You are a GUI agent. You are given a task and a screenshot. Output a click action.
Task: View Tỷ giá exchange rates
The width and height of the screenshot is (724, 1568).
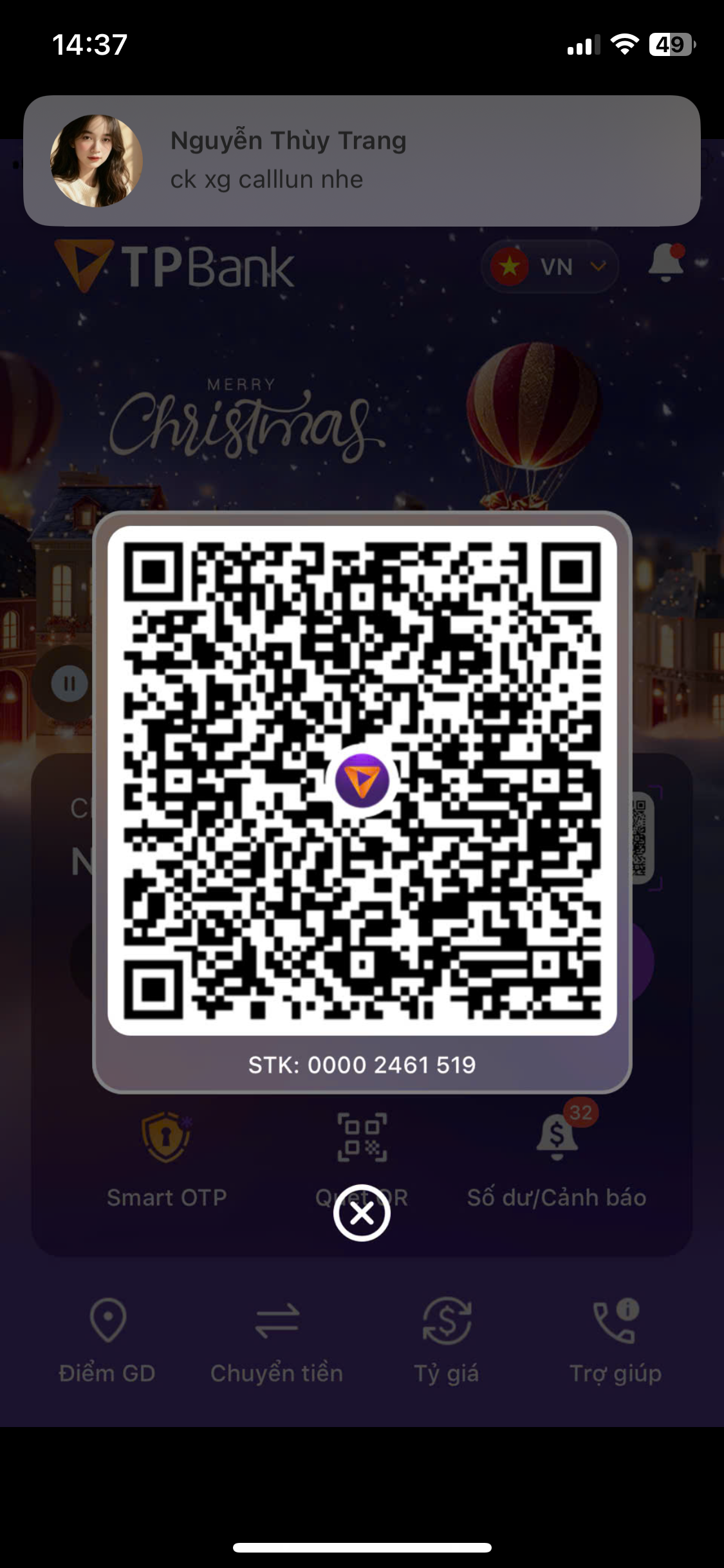(447, 1340)
